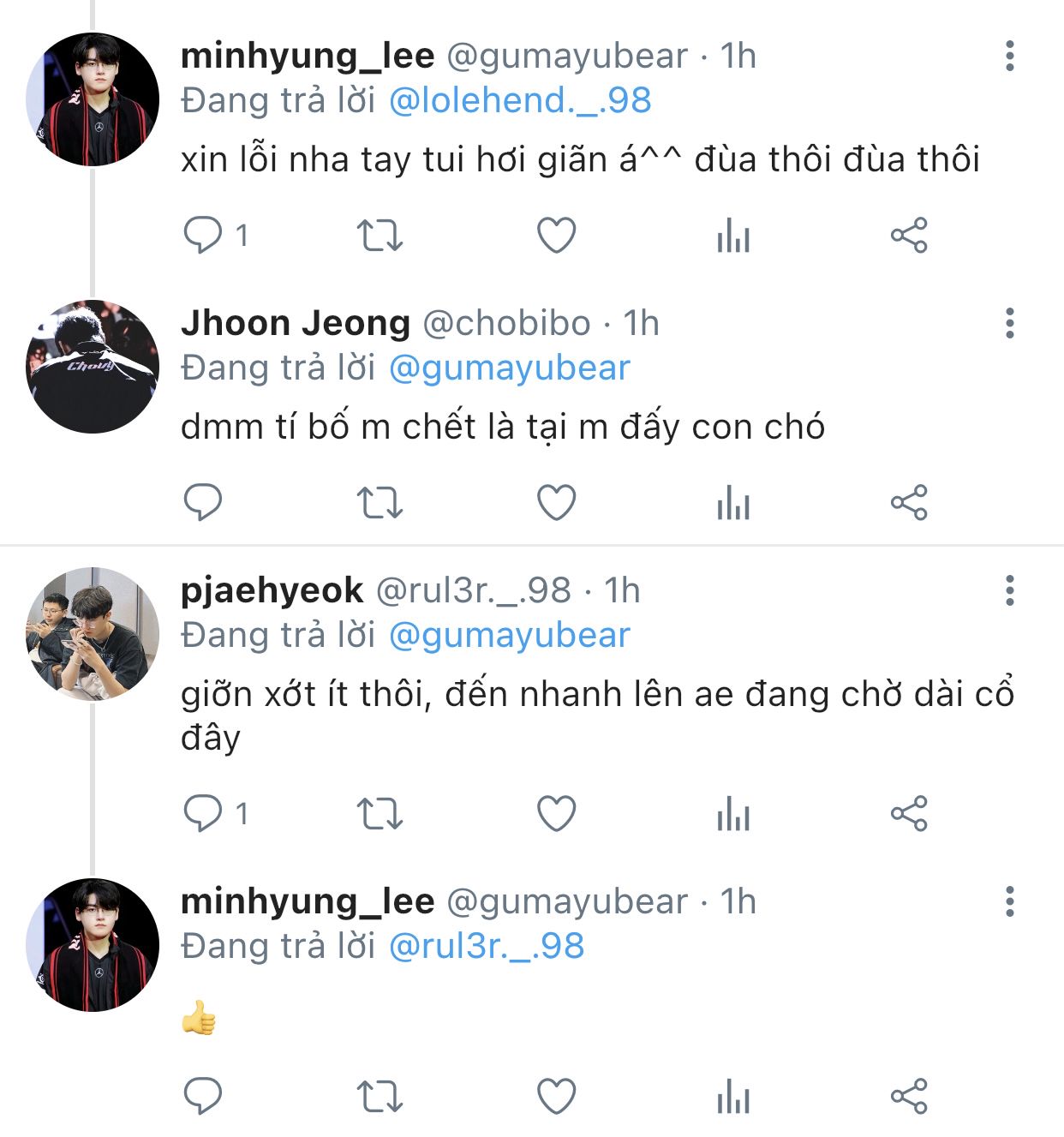Like minhyung_lee's 'xin lỗi nha' tweet

click(556, 235)
